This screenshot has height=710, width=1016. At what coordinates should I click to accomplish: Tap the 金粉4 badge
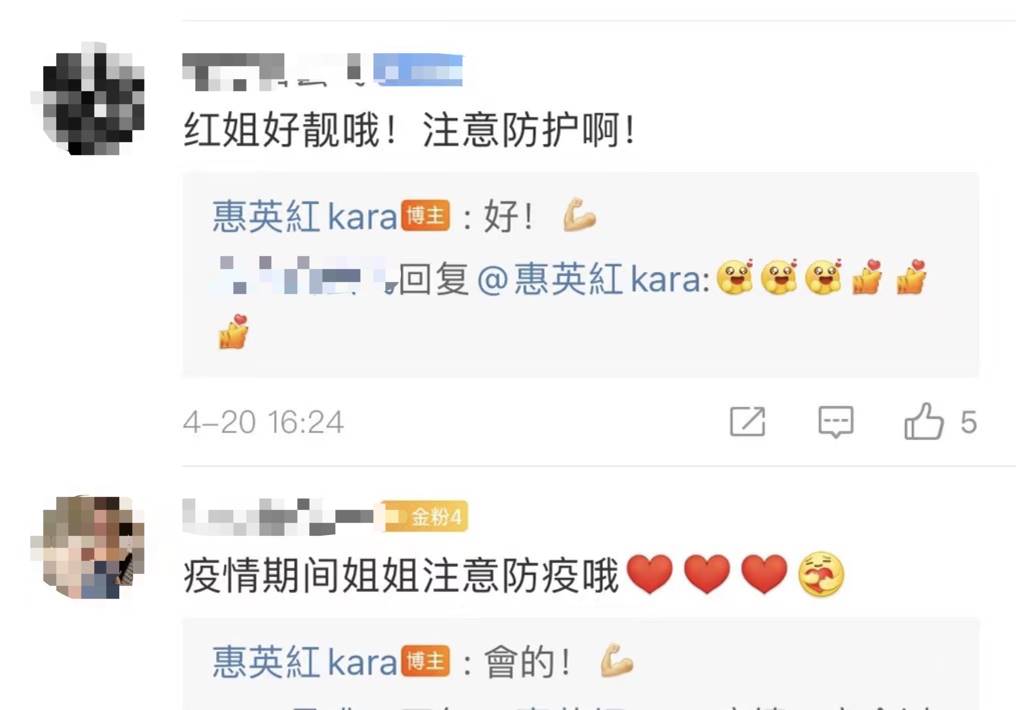(425, 517)
